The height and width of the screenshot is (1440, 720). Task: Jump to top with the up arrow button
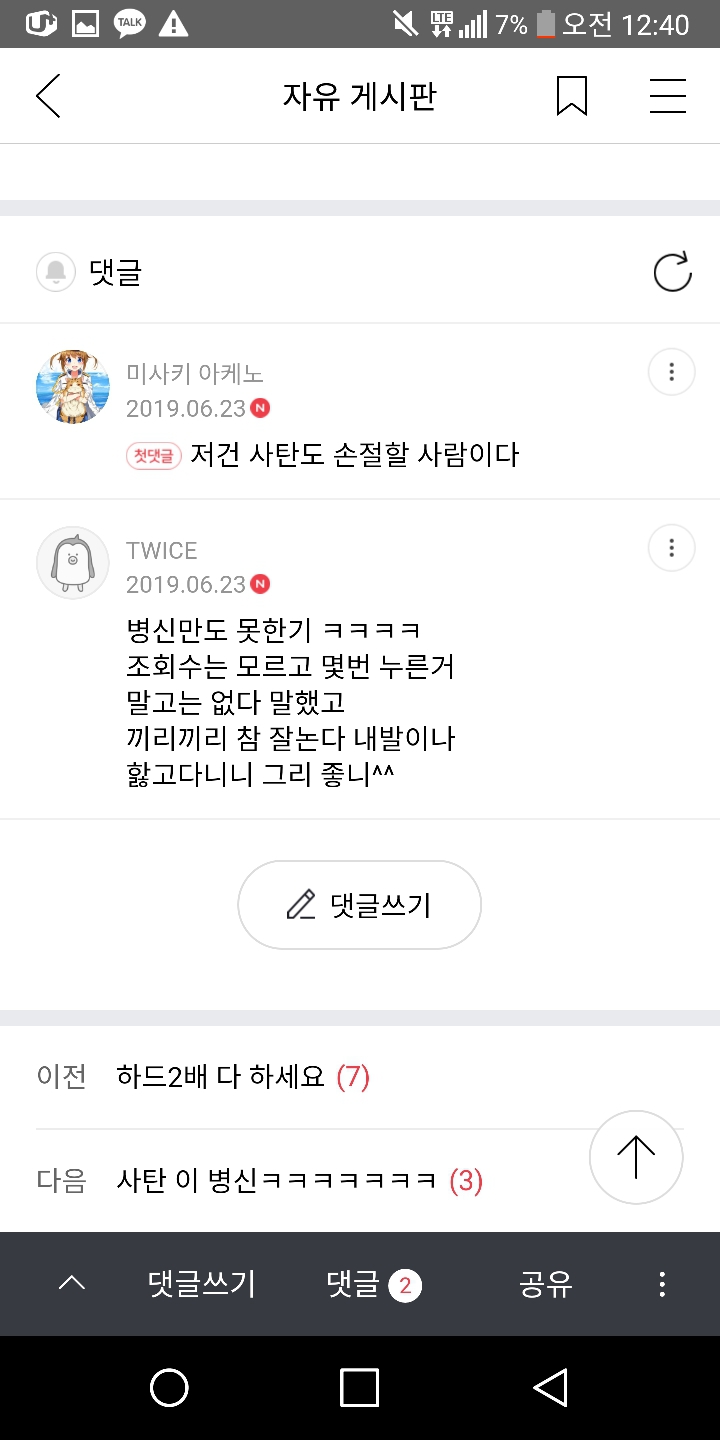tap(635, 1157)
